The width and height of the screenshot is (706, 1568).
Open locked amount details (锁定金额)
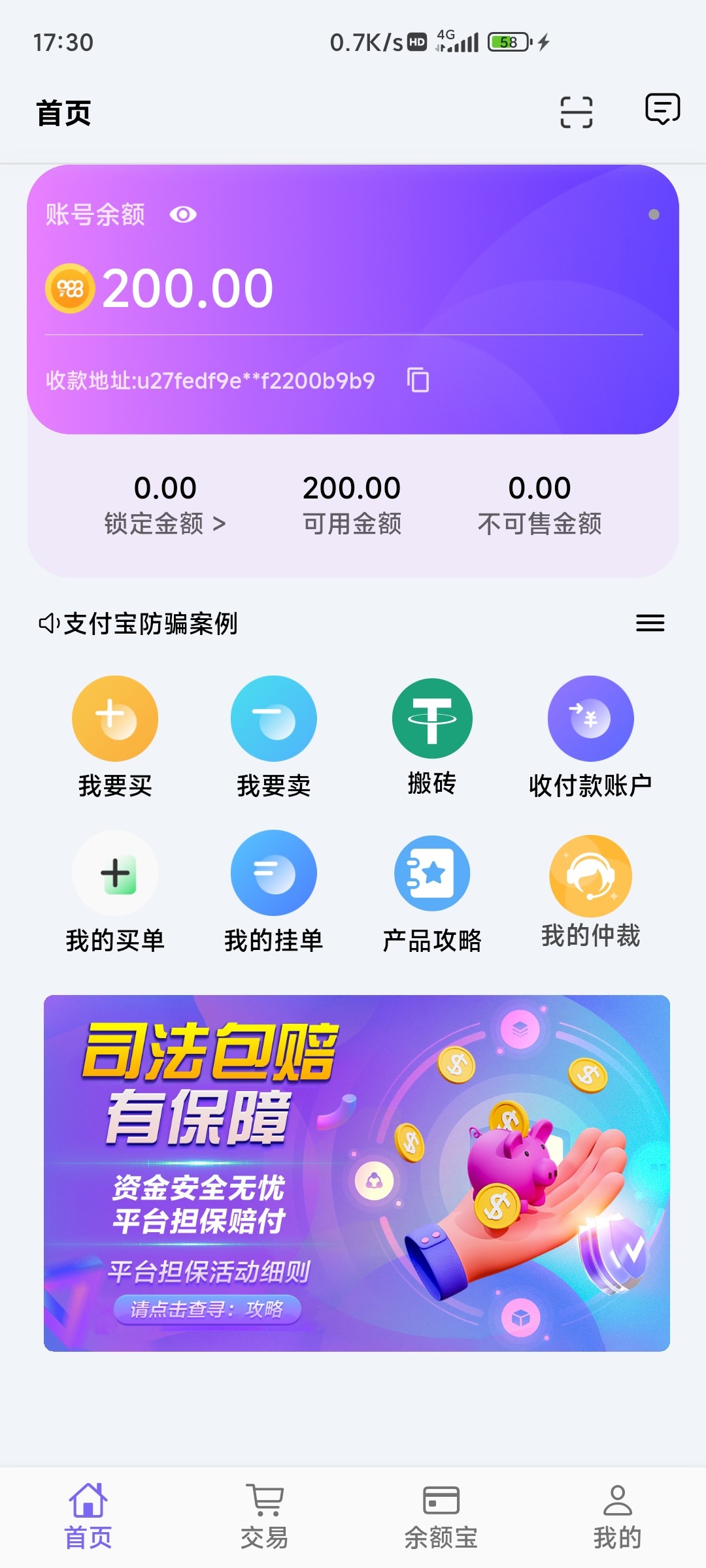click(x=165, y=523)
